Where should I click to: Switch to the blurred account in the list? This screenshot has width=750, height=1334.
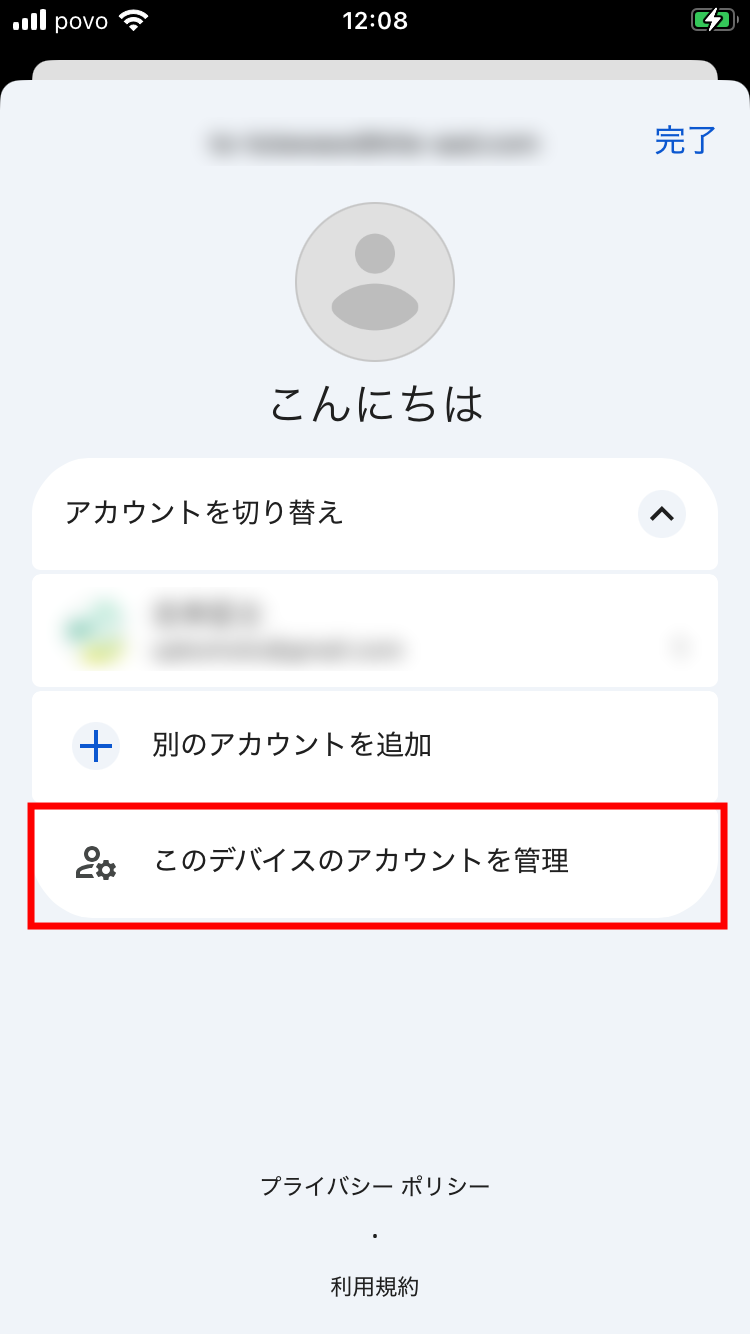click(x=374, y=631)
